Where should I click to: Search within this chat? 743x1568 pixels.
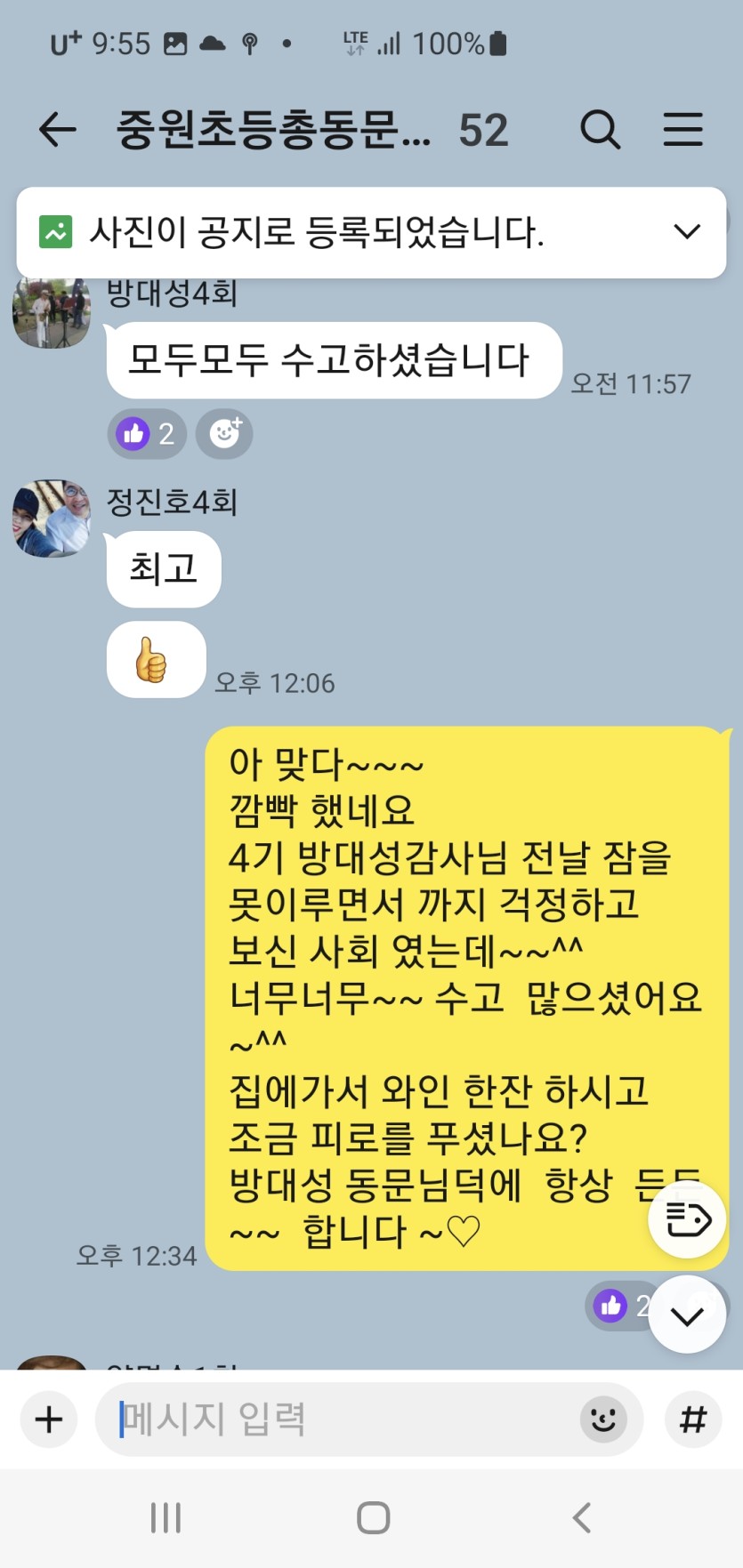coord(601,130)
